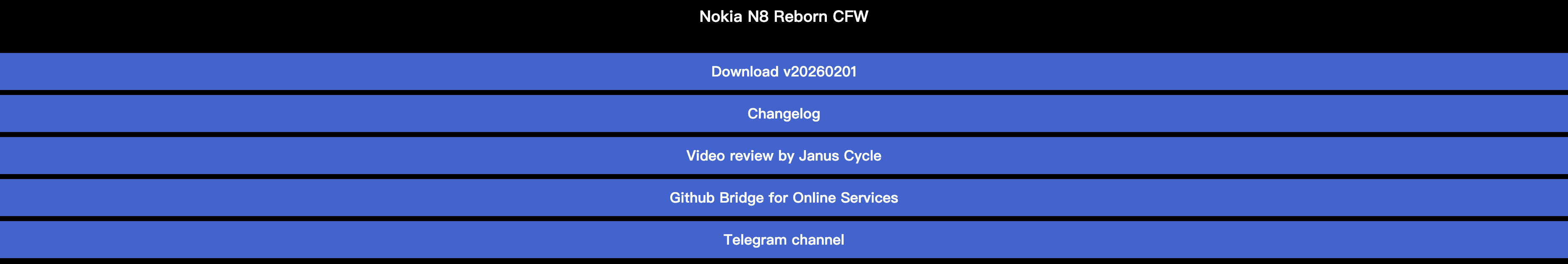Screen dimensions: 1568x264
Task: Tap the Download v20260201 button
Action: point(784,71)
